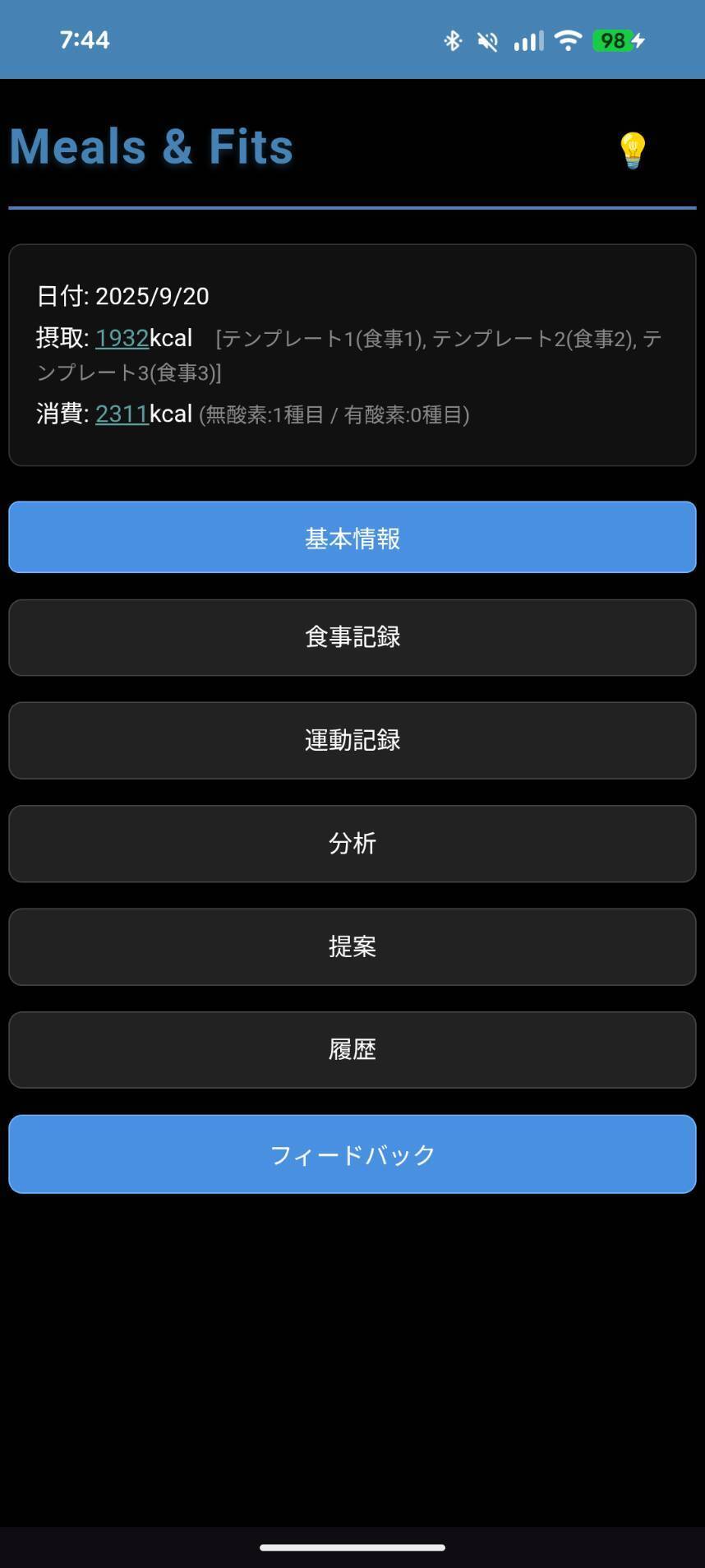Open the 2311 kcal burned link
This screenshot has height=1568, width=705.
coord(122,414)
